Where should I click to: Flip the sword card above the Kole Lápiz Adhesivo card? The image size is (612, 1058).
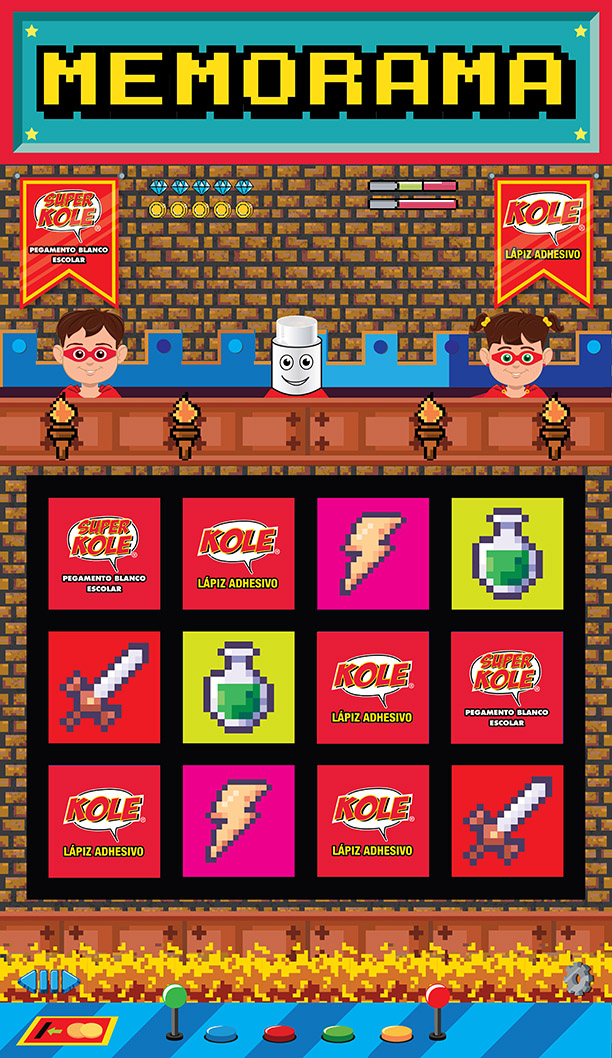pos(104,687)
